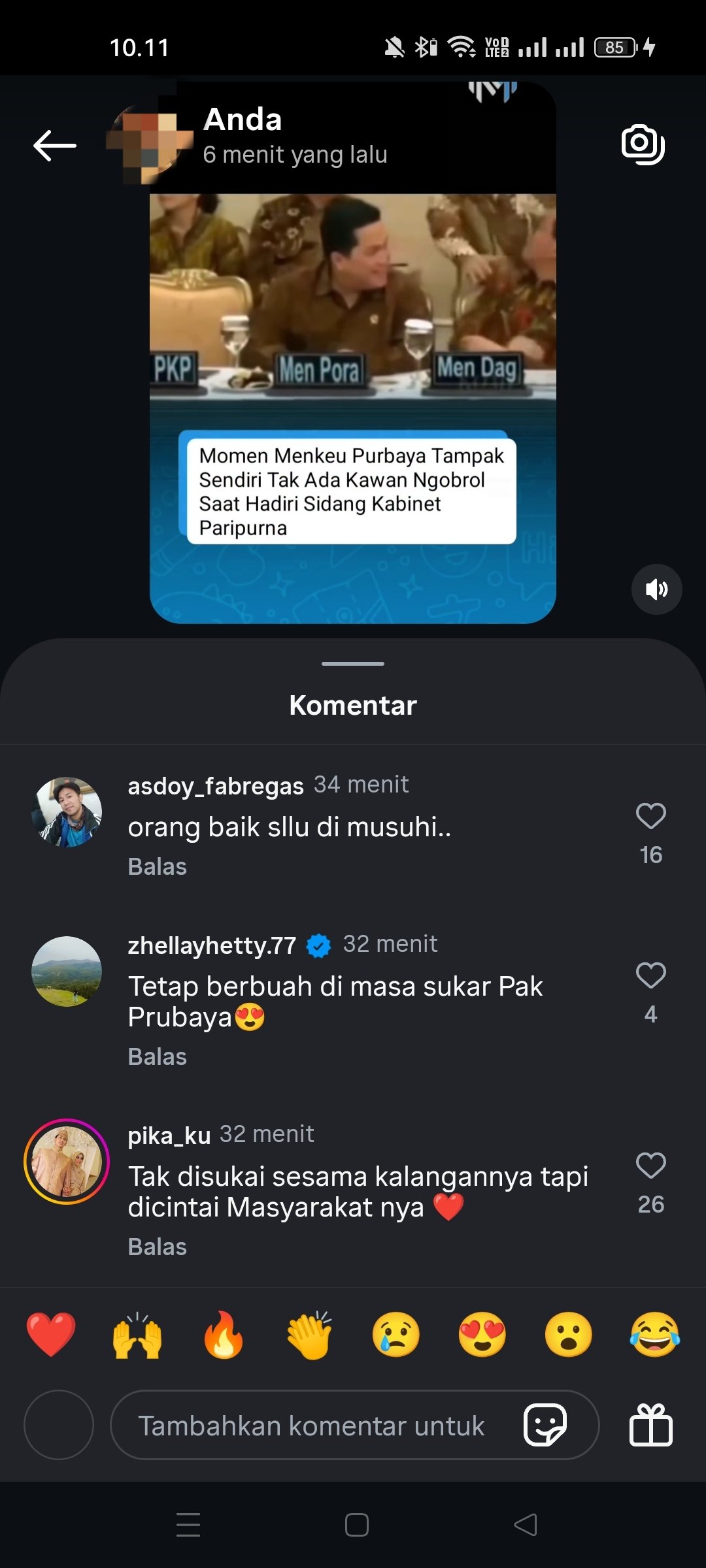Open zhellayhetty.77's profile from username
The height and width of the screenshot is (1568, 706).
212,945
